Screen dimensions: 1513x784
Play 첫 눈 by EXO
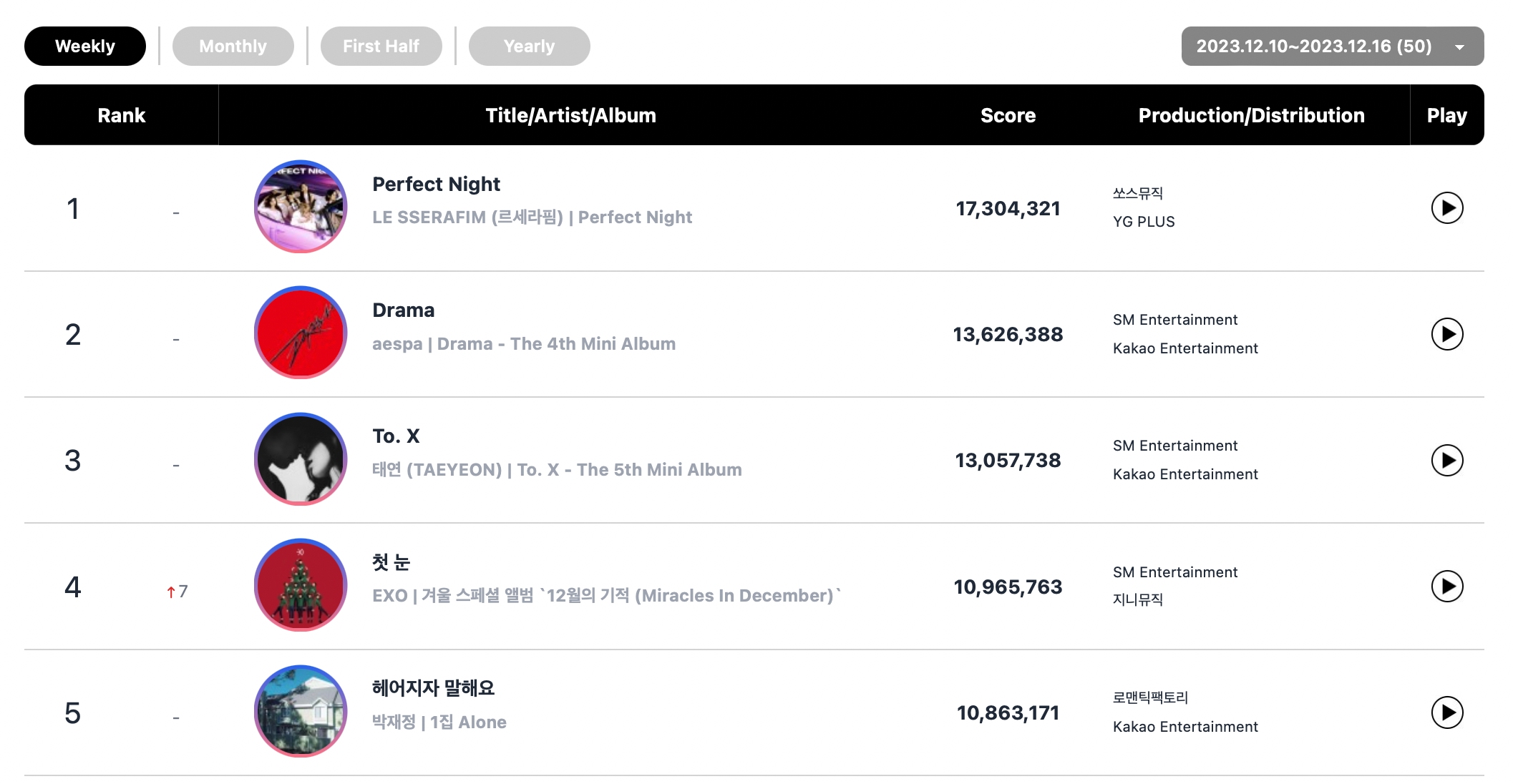click(x=1446, y=587)
